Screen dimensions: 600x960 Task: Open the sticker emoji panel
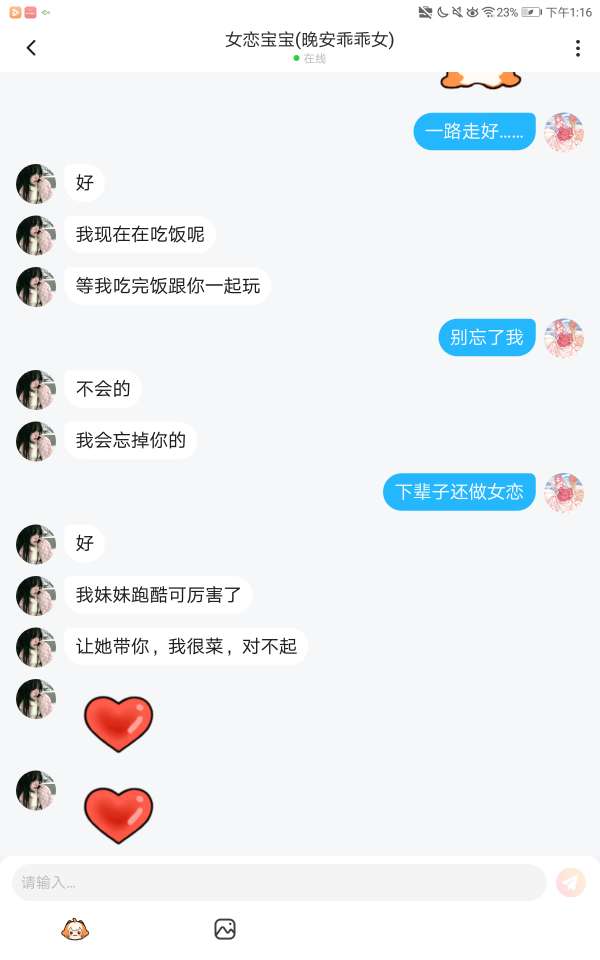[76, 929]
